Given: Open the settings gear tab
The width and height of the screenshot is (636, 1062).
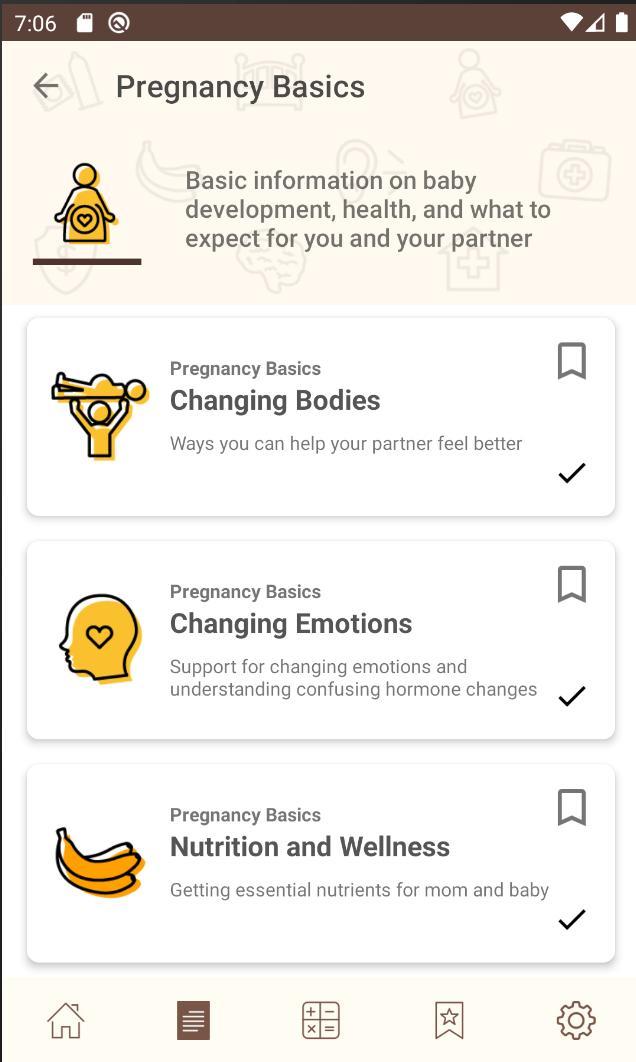Looking at the screenshot, I should (x=576, y=1020).
